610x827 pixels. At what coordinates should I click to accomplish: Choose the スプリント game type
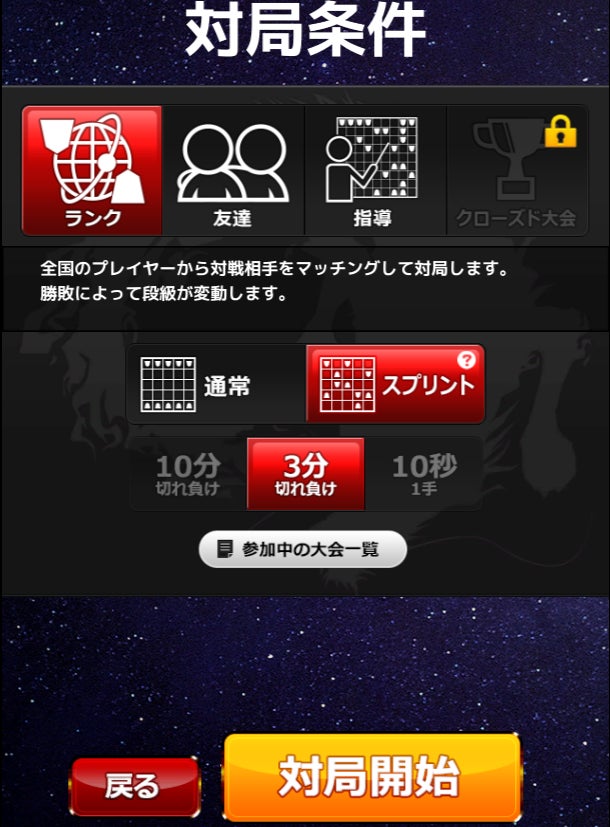(x=394, y=385)
